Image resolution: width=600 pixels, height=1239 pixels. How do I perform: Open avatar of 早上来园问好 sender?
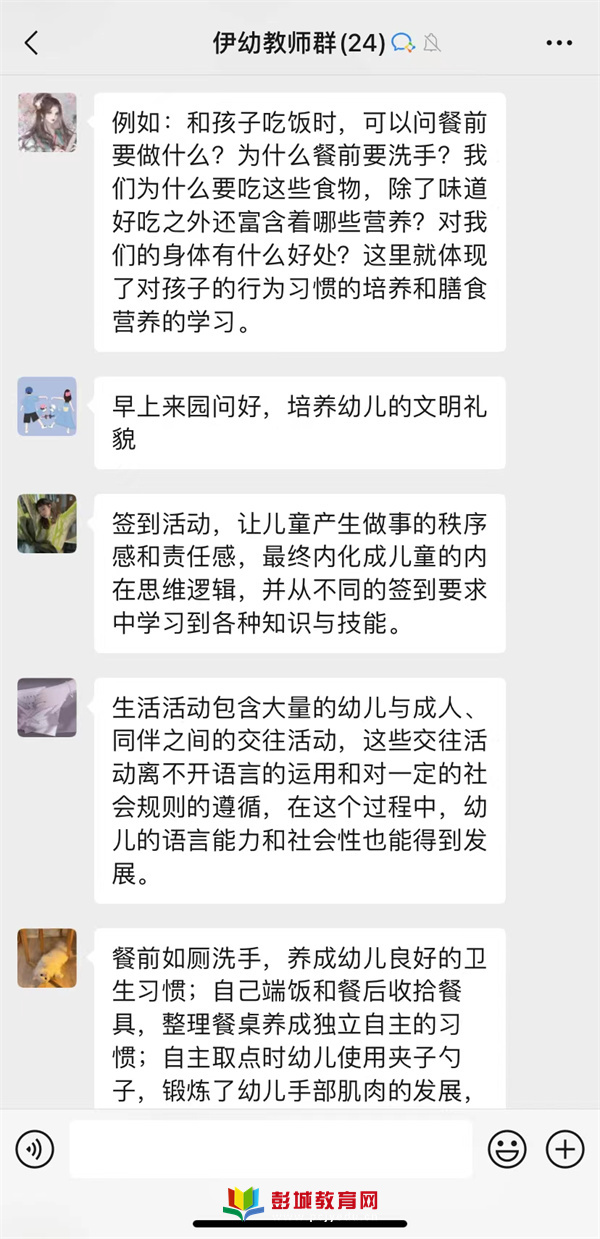[47, 406]
